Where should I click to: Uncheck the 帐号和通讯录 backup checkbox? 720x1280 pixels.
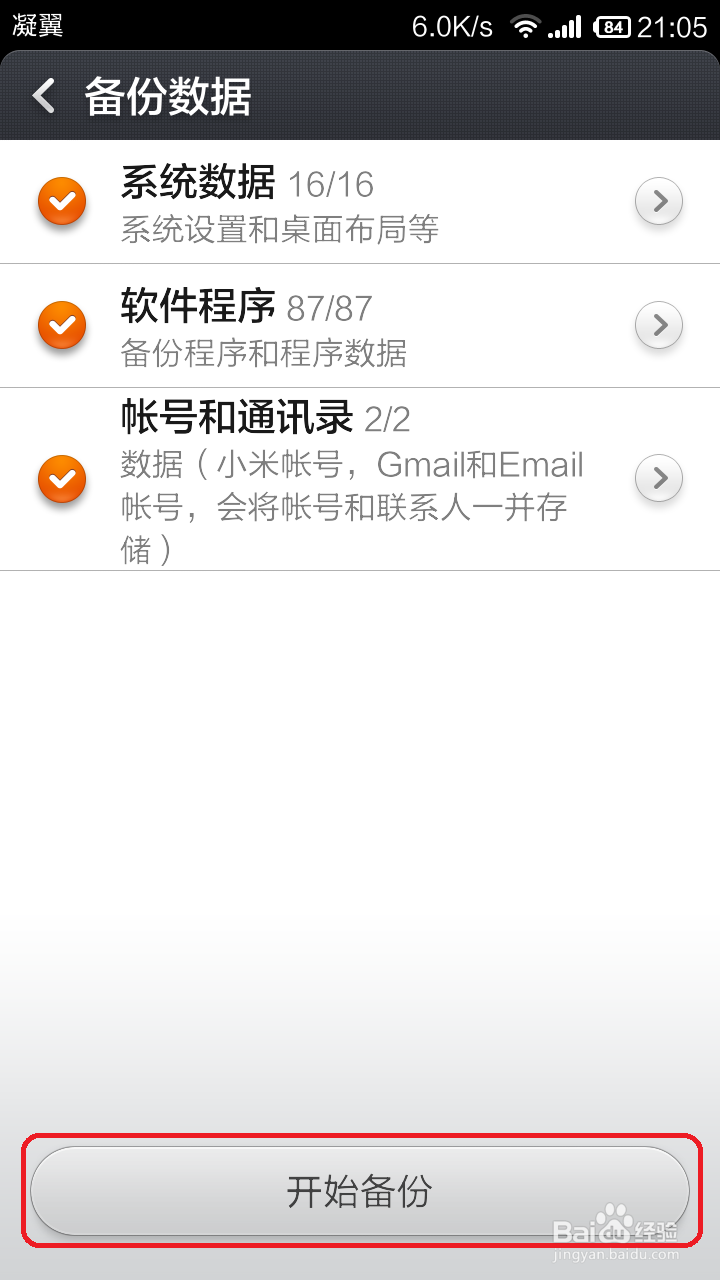(x=61, y=479)
